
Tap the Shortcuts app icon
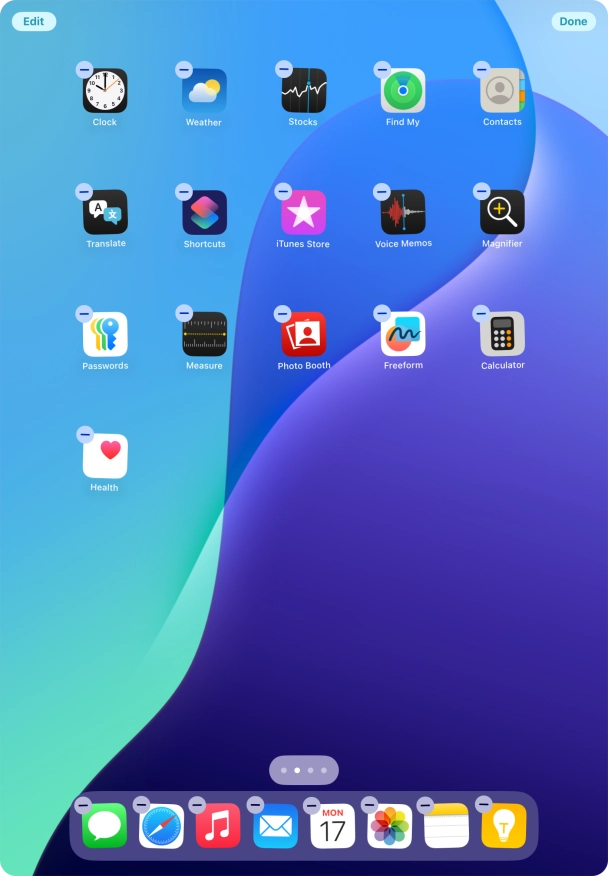tap(204, 212)
